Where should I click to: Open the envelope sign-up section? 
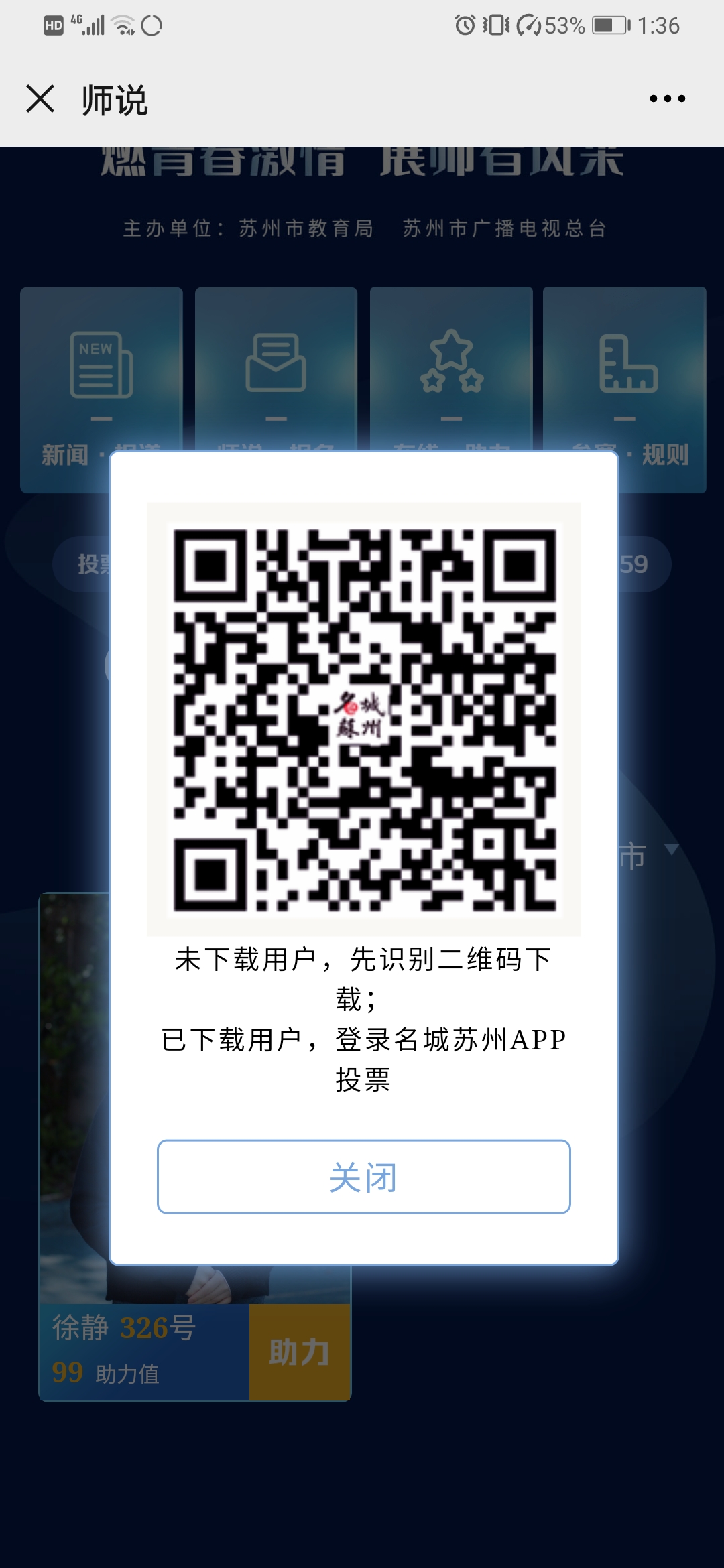click(x=276, y=367)
